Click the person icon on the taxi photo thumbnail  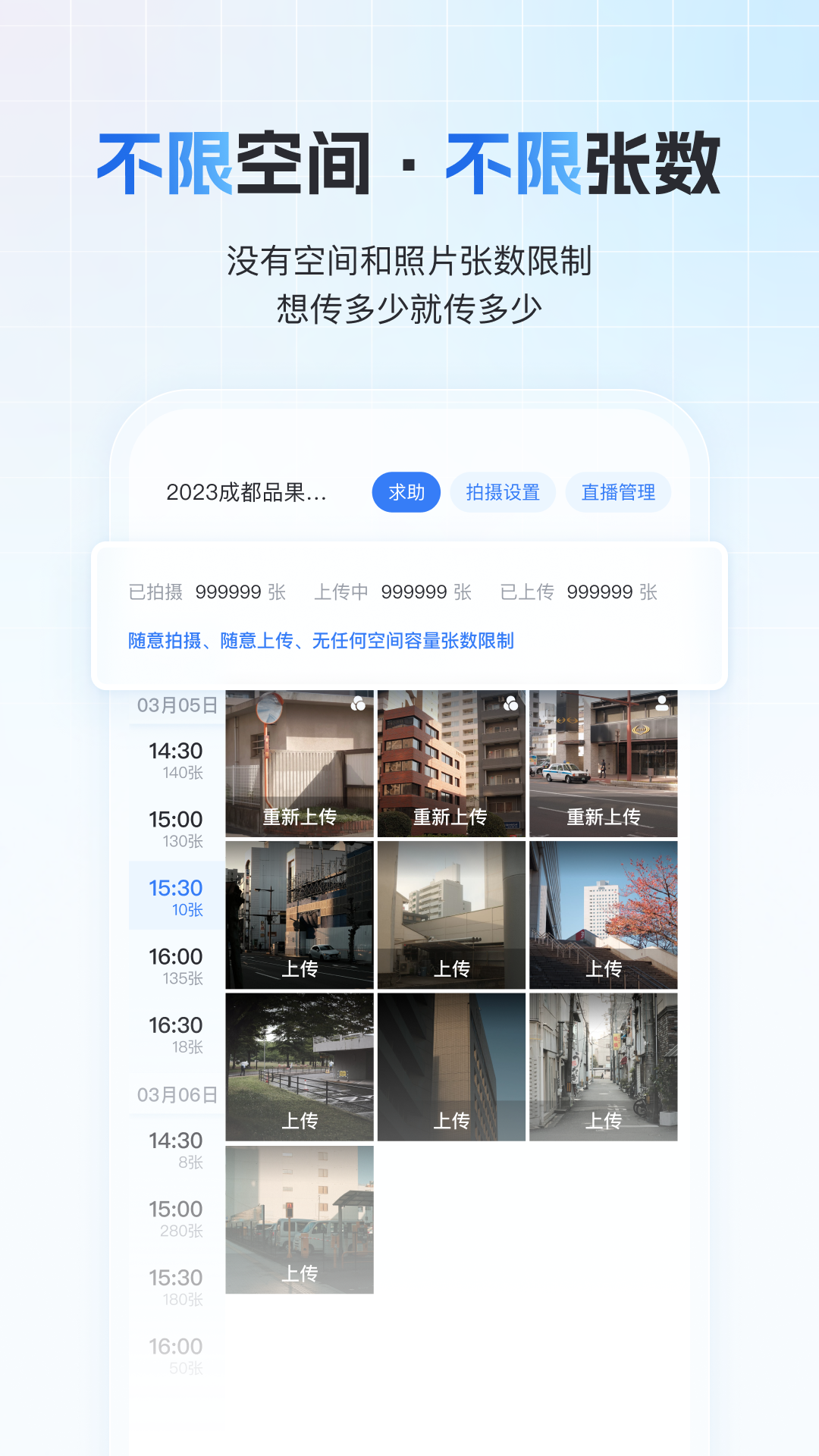[x=664, y=702]
